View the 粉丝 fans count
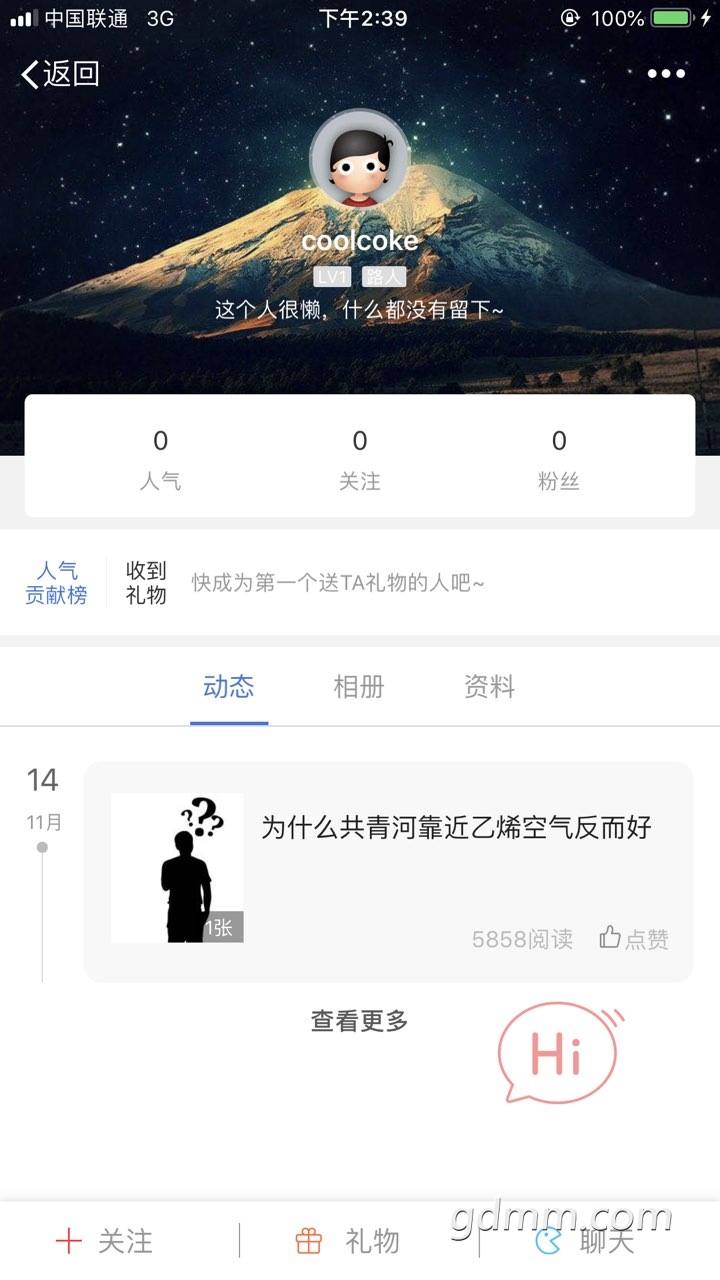The width and height of the screenshot is (720, 1280). click(558, 459)
